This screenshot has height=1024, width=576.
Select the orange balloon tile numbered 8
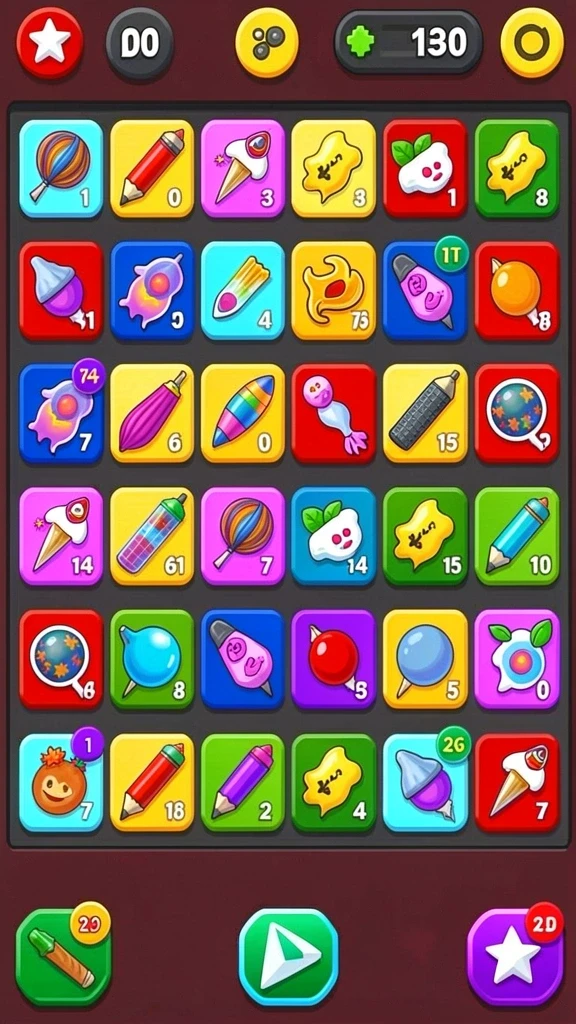[x=517, y=291]
